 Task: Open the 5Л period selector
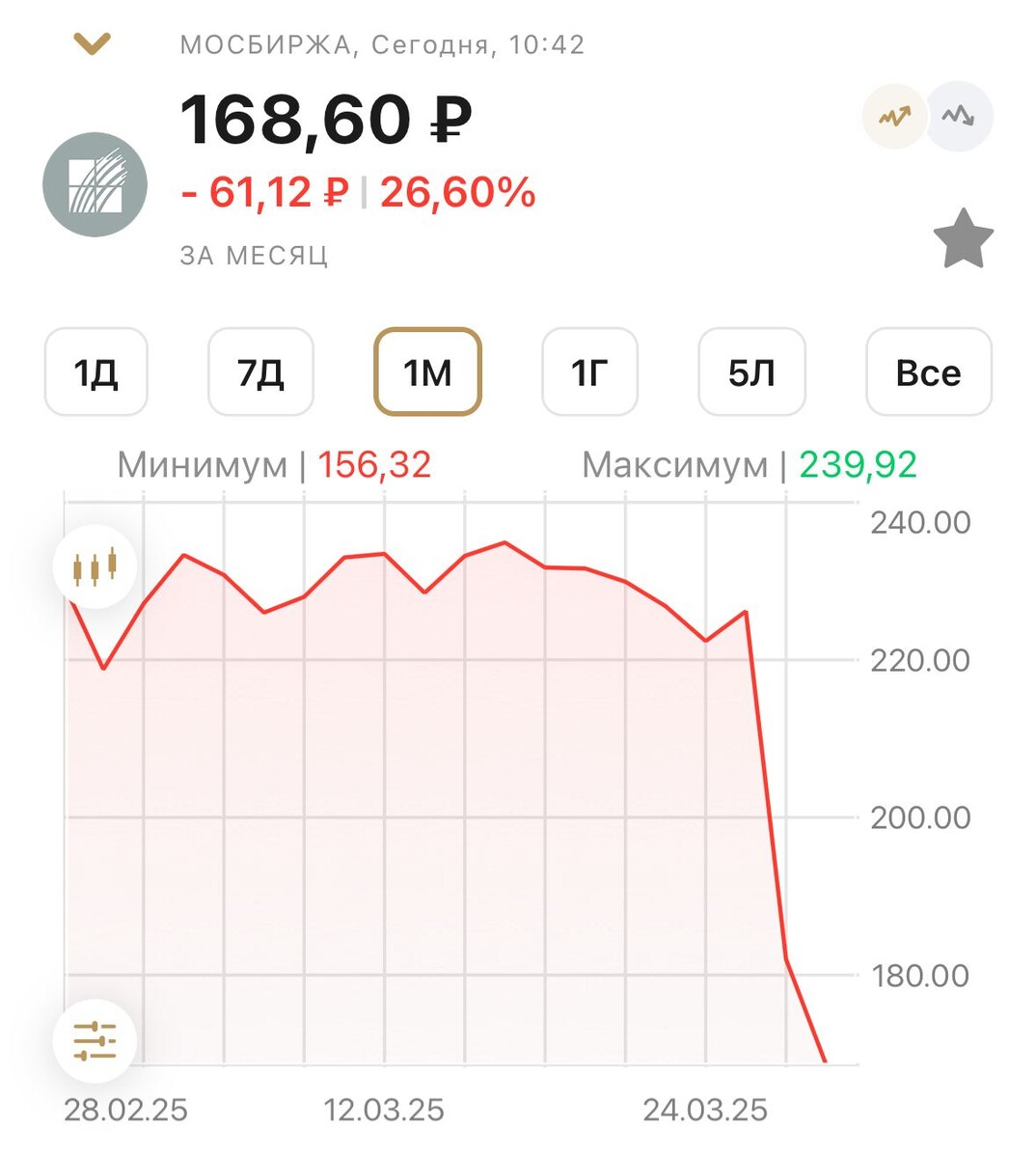(x=751, y=372)
